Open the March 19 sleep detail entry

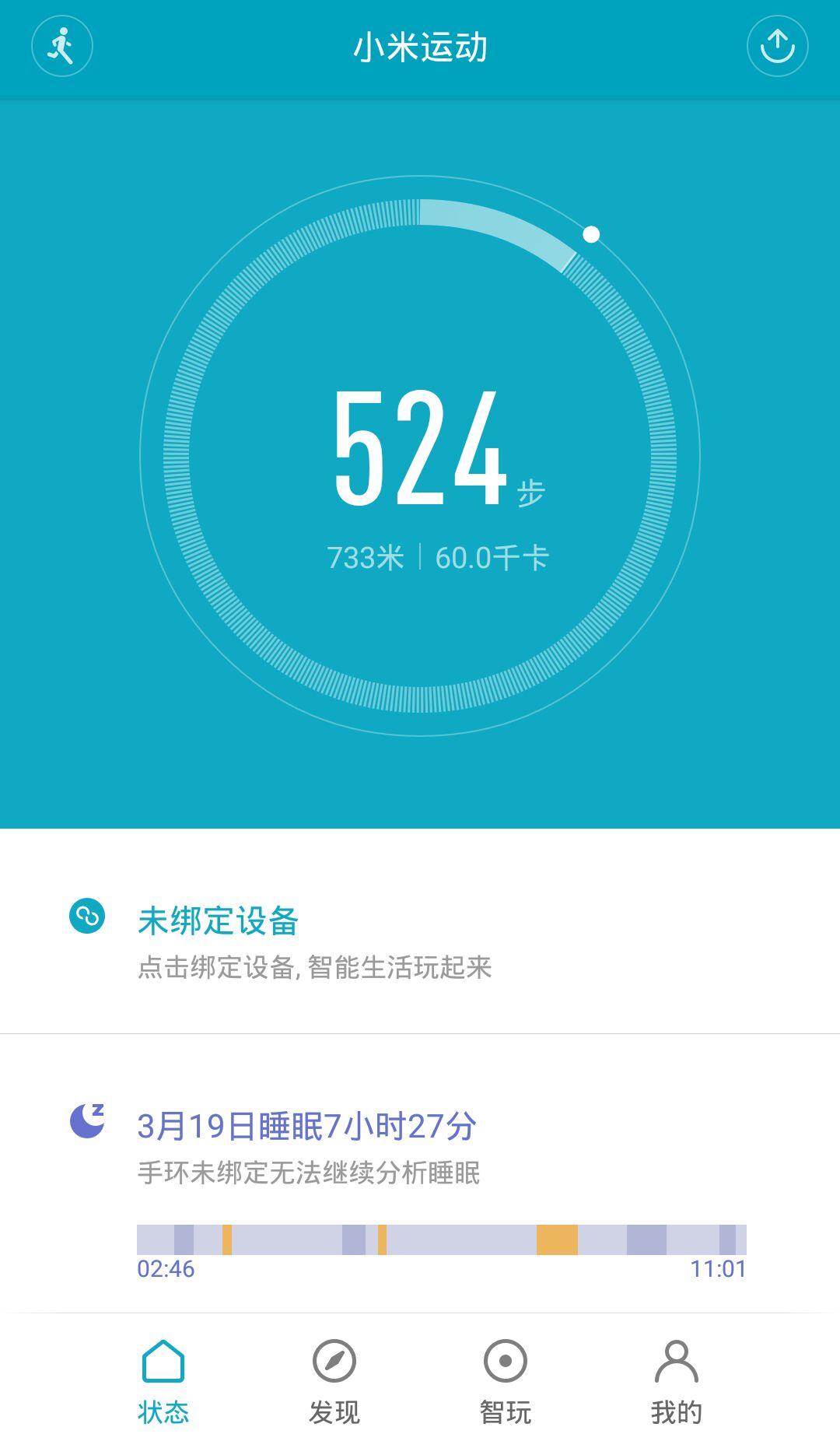click(x=306, y=1123)
